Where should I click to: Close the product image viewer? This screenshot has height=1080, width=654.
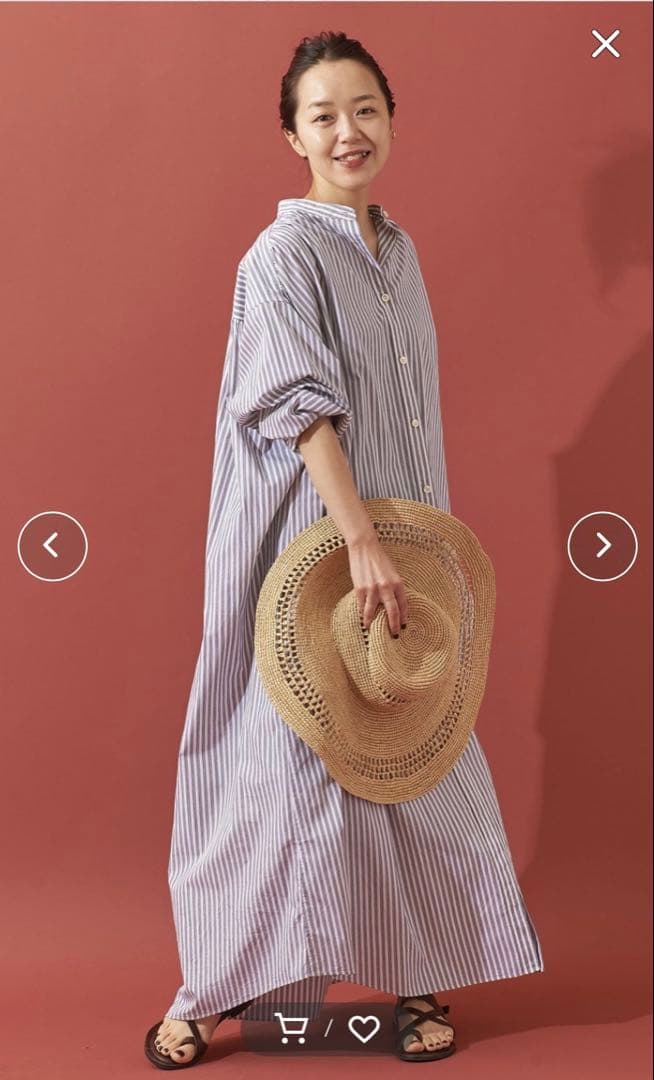coord(605,43)
